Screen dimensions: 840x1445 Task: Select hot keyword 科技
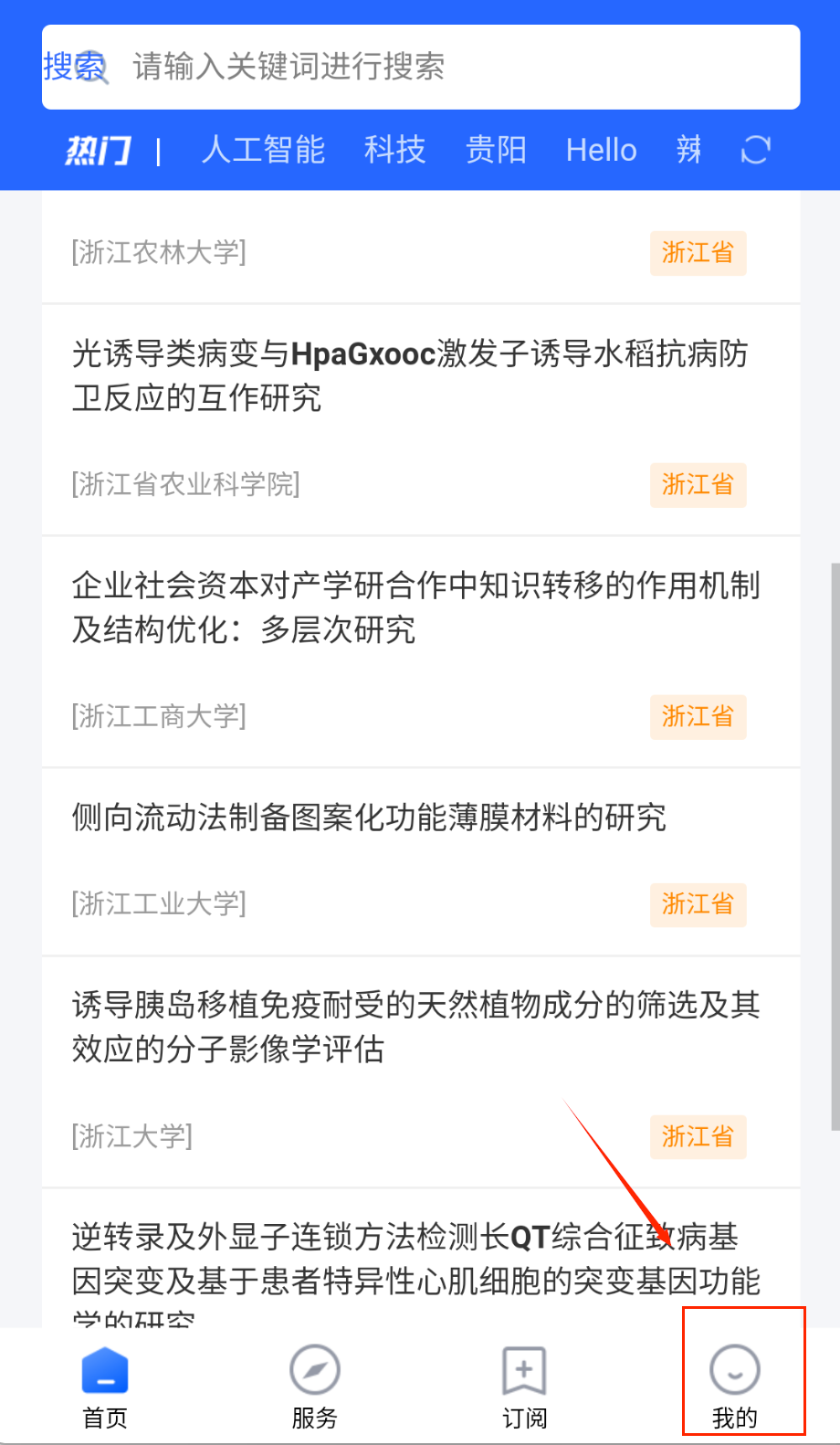(394, 149)
